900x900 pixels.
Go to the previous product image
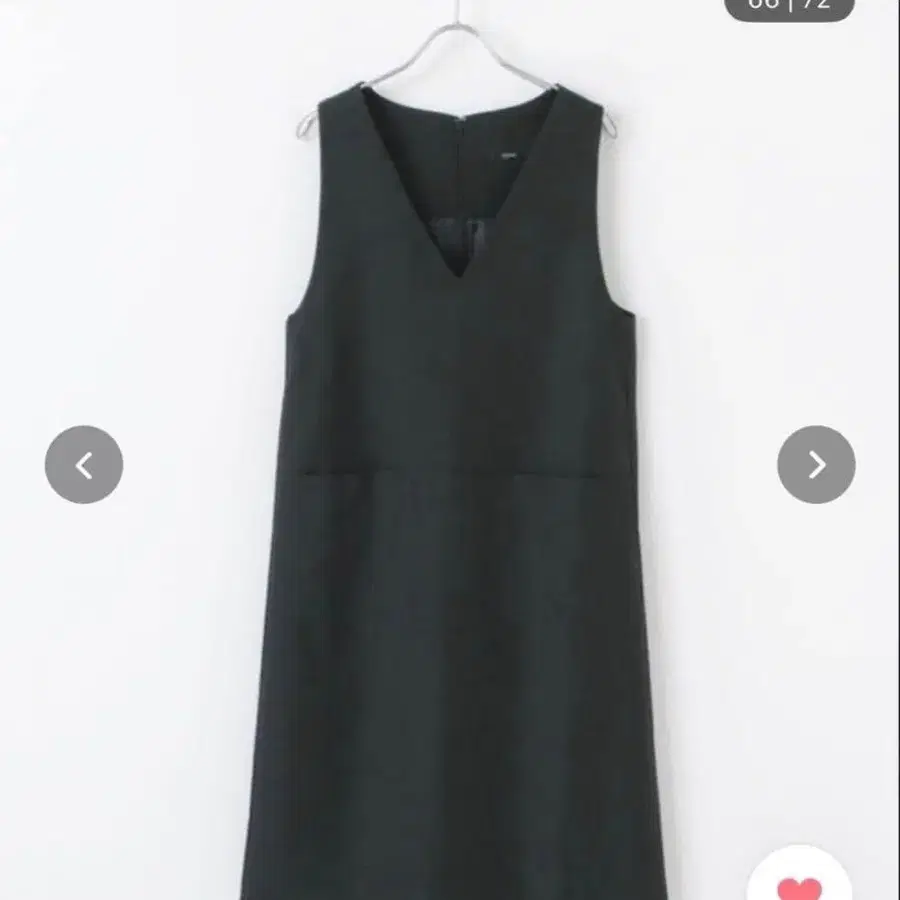pos(84,464)
